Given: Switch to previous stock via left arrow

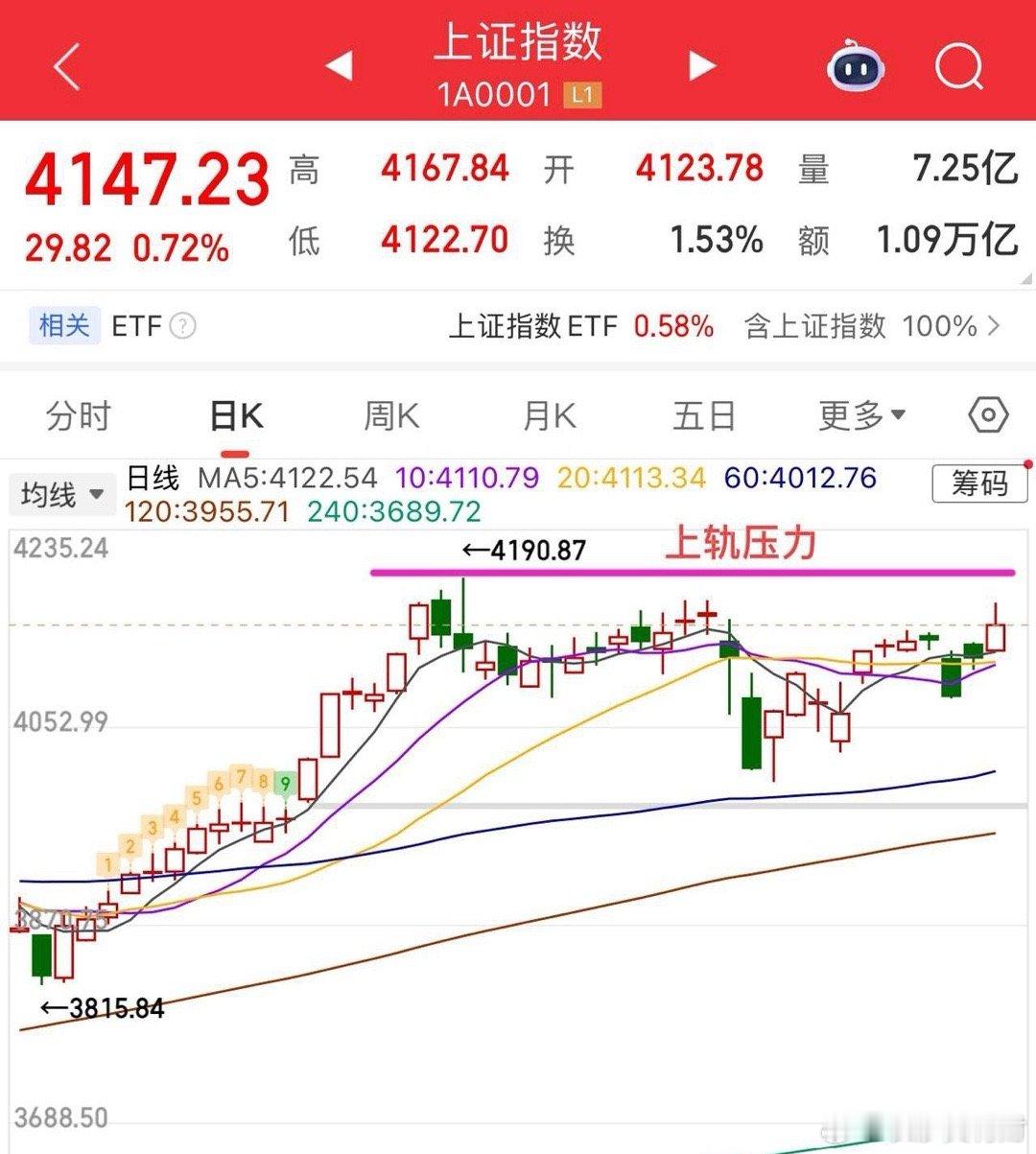Looking at the screenshot, I should [341, 64].
